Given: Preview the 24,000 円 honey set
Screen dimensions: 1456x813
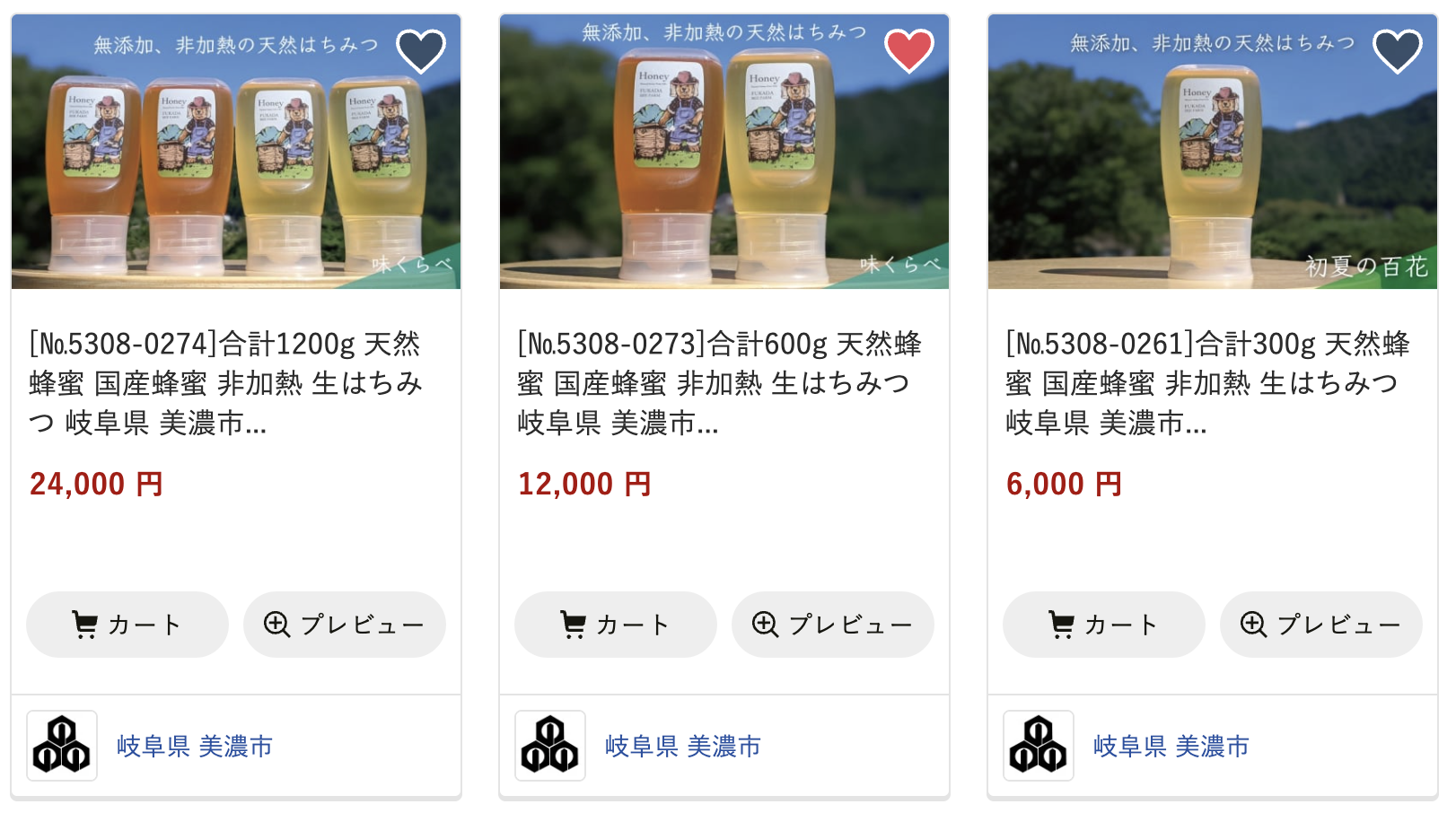Looking at the screenshot, I should [345, 625].
